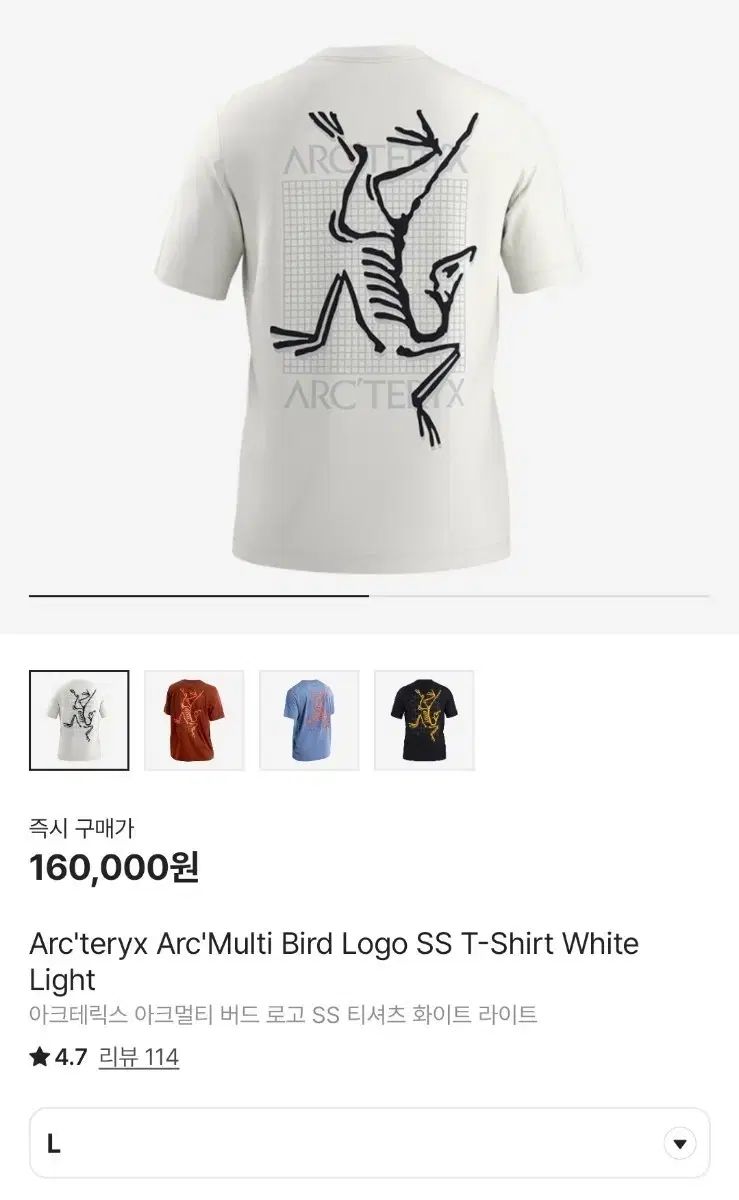View the main t-shirt product image
Screen dimensions: 739x1200
(369, 300)
